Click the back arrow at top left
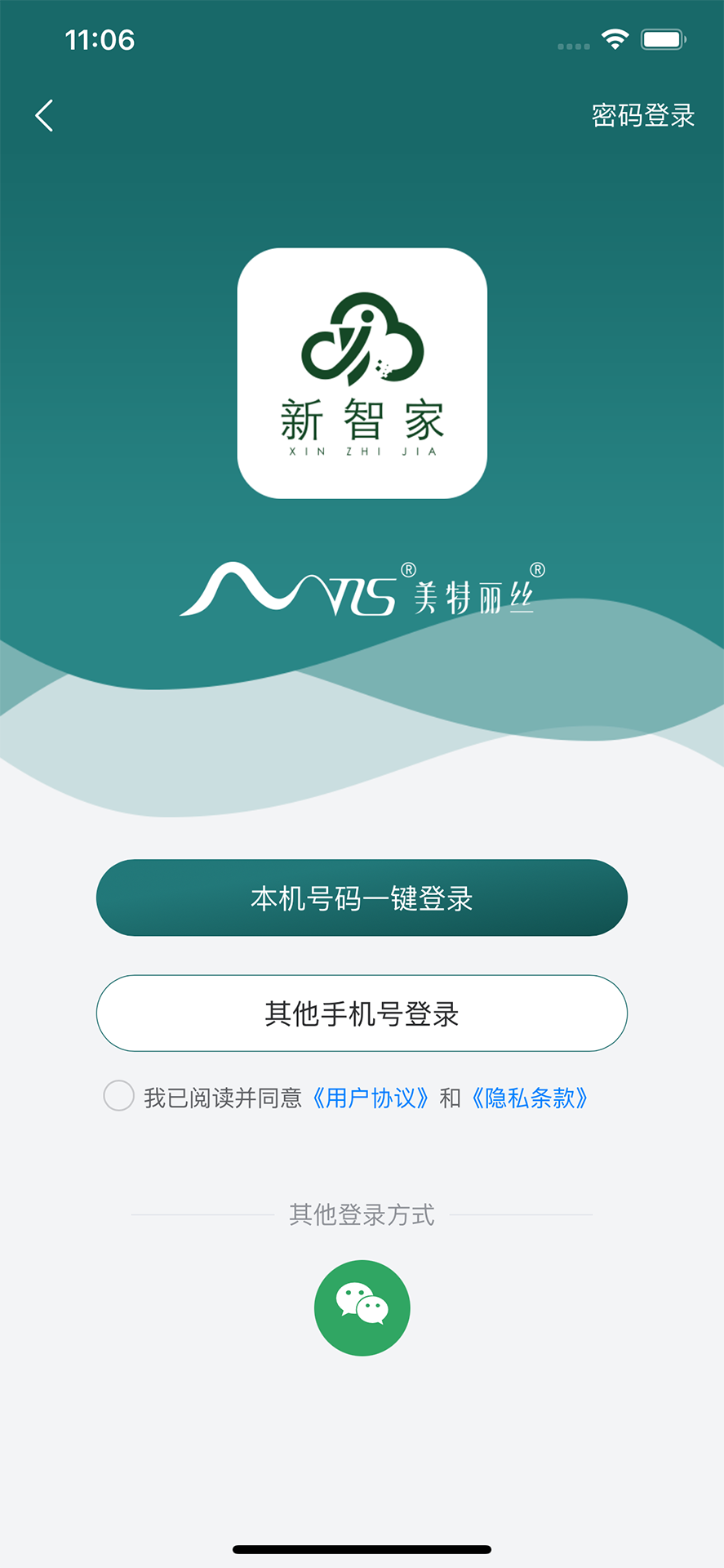Screen dimensions: 724x1568 tap(43, 115)
